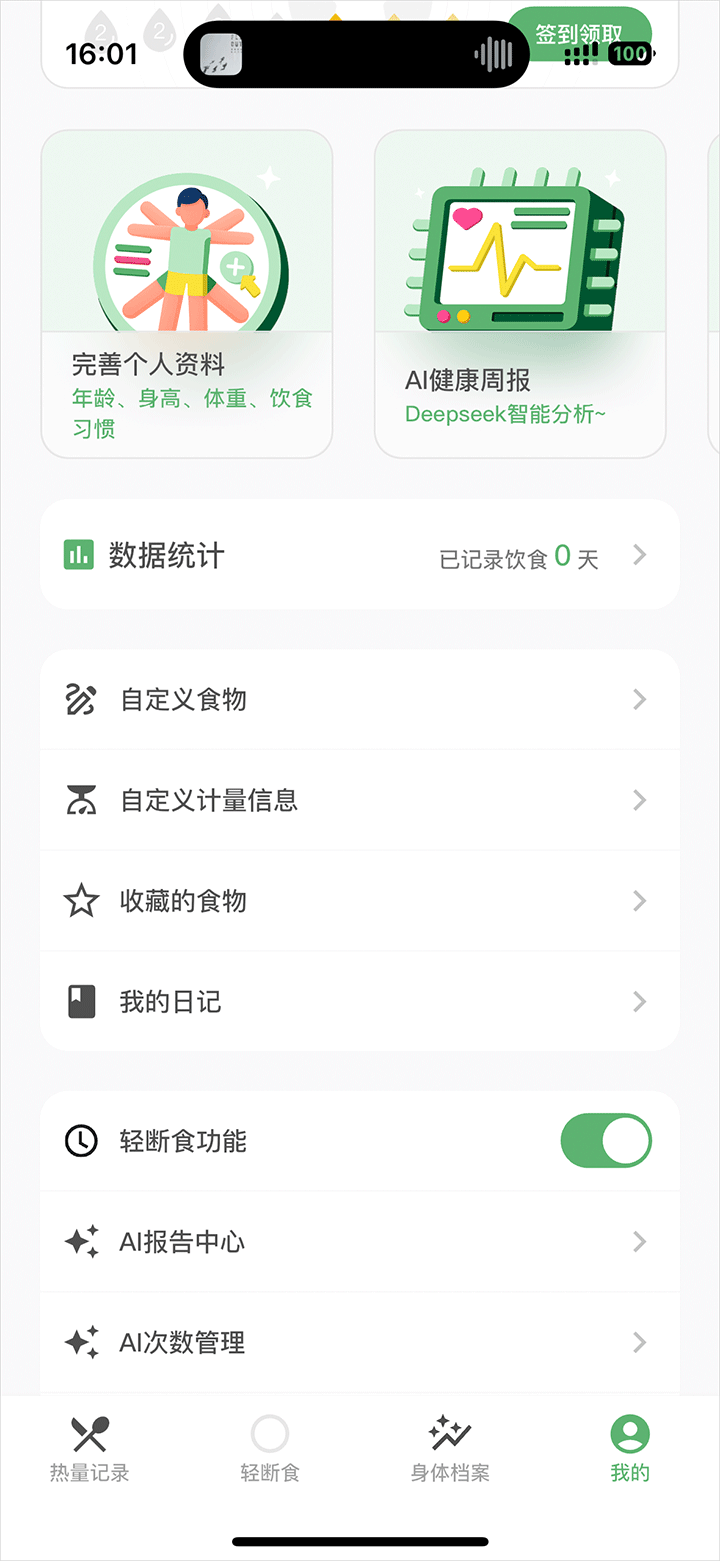Switch to the 热量记录 tab

(90, 1449)
